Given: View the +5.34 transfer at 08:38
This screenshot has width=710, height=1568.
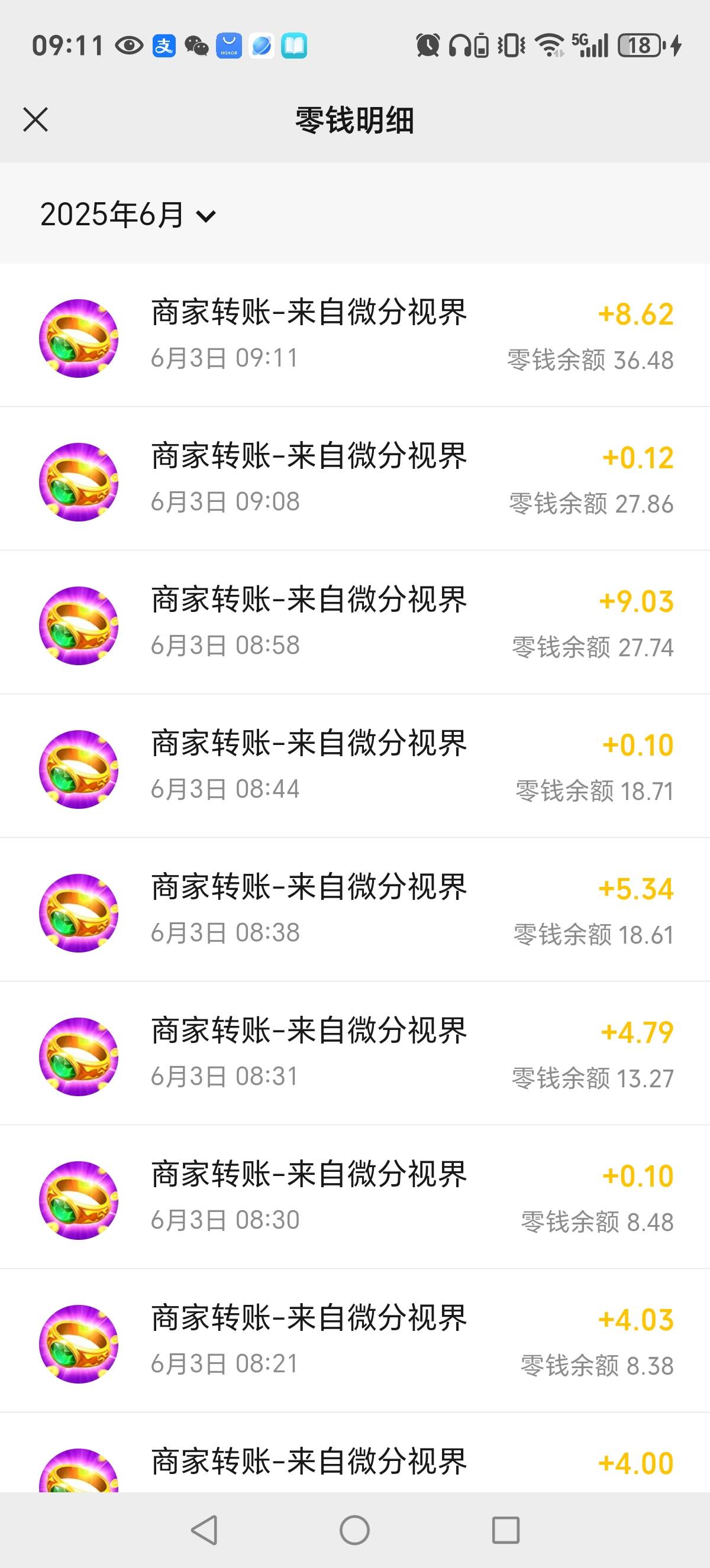Looking at the screenshot, I should tap(355, 910).
